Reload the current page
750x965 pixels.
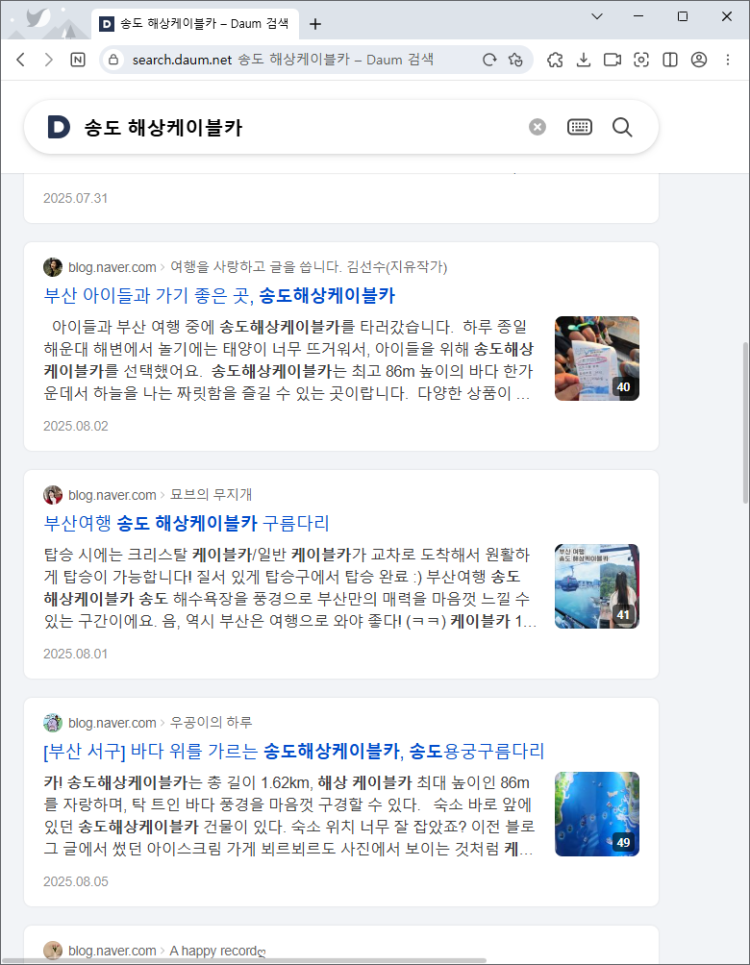click(x=489, y=60)
